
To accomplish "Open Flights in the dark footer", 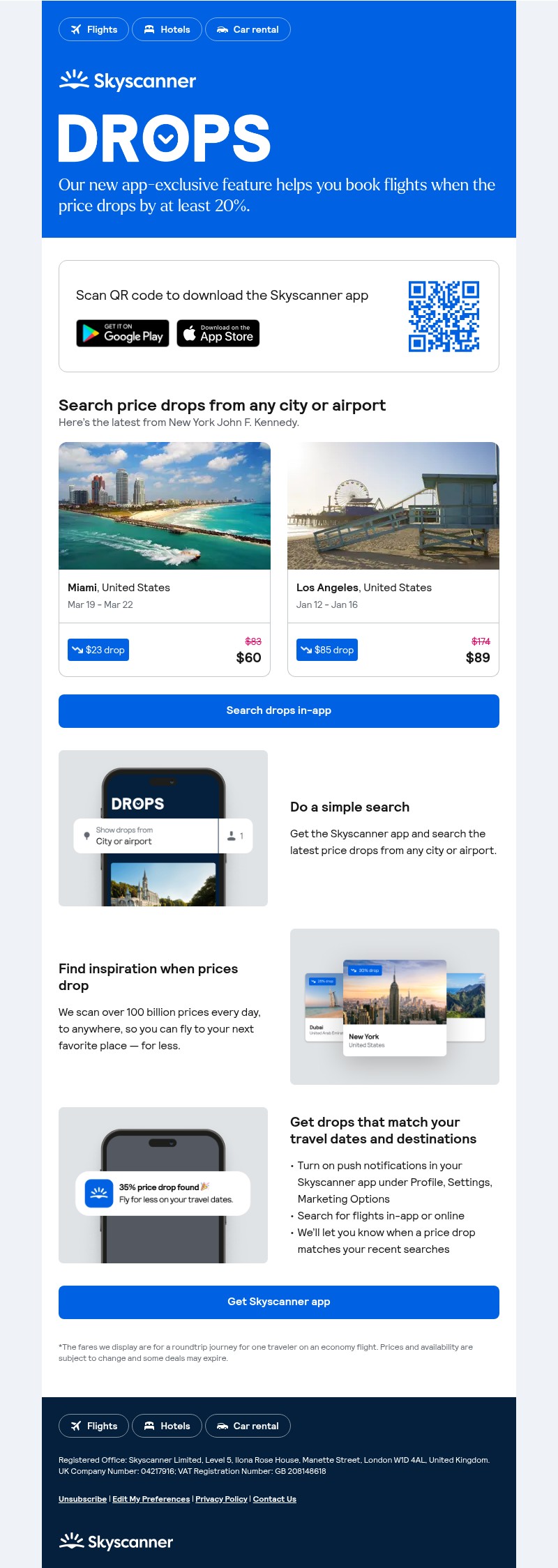I will (x=93, y=1426).
